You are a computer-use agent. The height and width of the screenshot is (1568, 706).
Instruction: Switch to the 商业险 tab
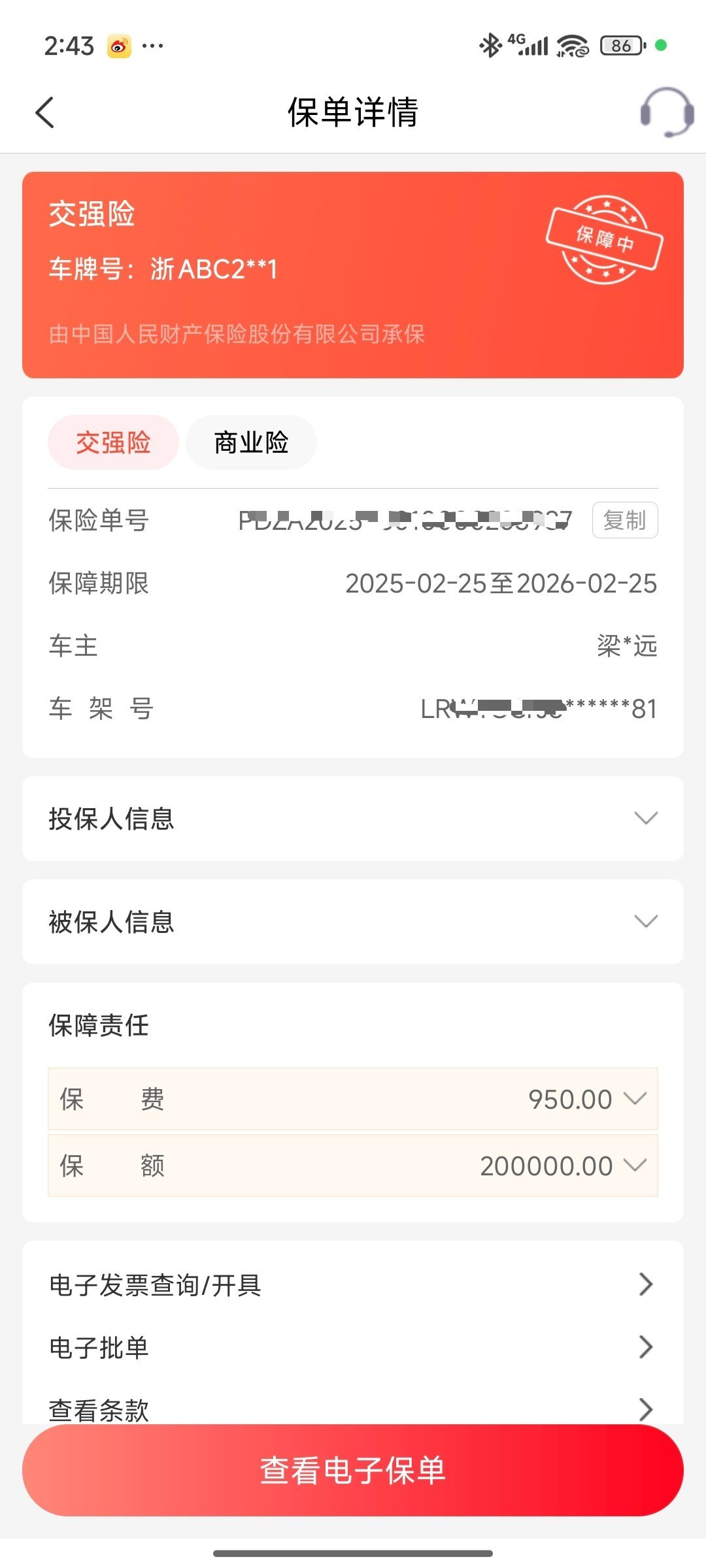click(x=251, y=442)
